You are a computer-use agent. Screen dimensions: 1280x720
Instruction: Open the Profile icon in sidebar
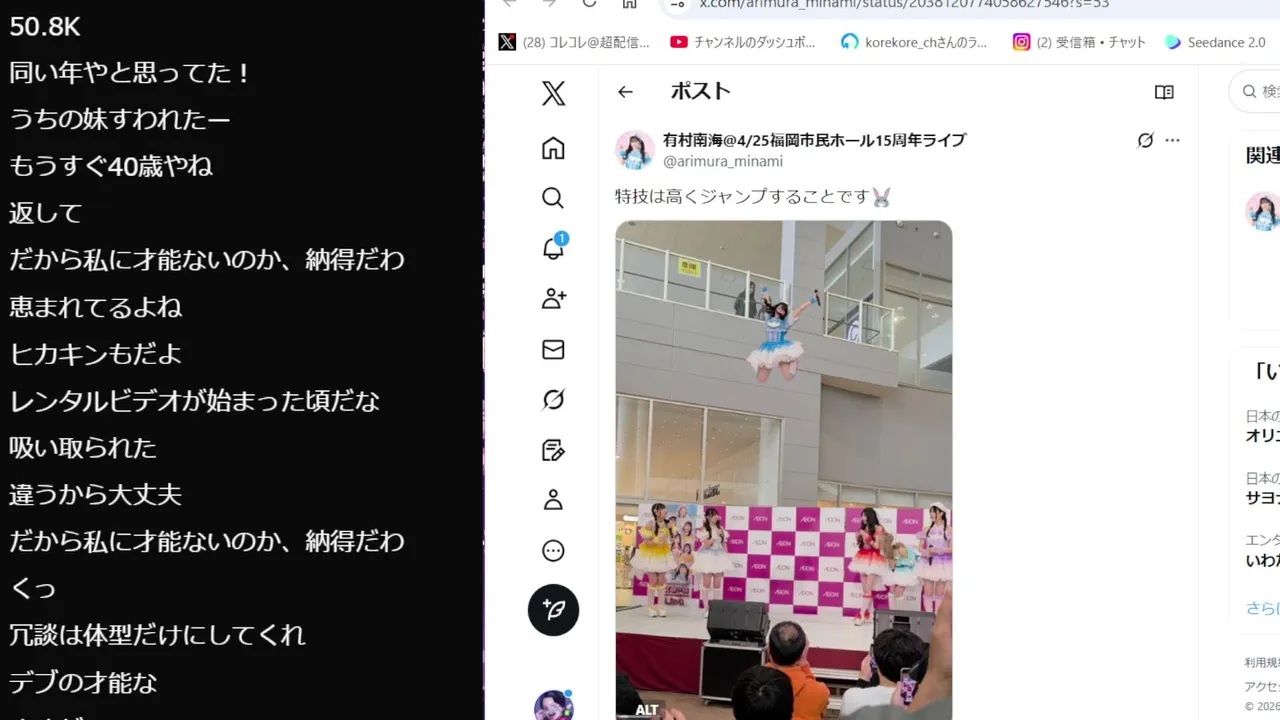(553, 500)
